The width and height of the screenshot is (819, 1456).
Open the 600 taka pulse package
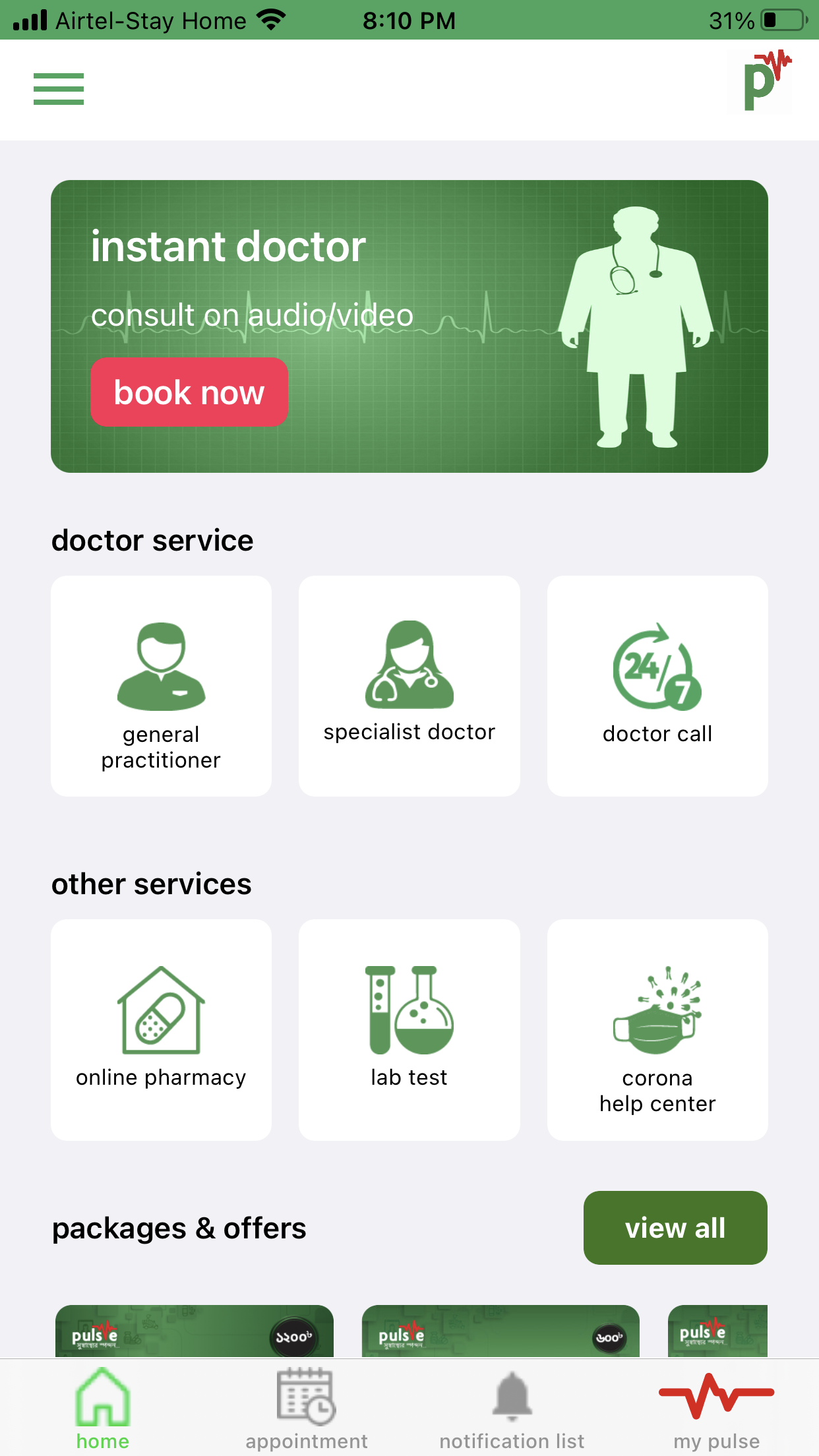pos(501,1331)
